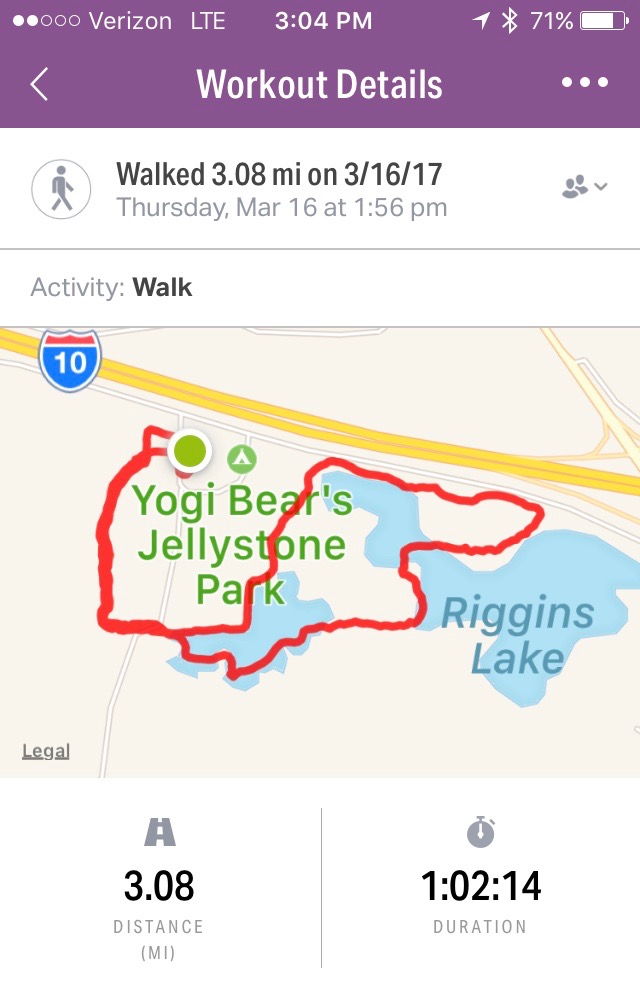The width and height of the screenshot is (640, 993).
Task: Go back from Workout Details
Action: click(39, 85)
